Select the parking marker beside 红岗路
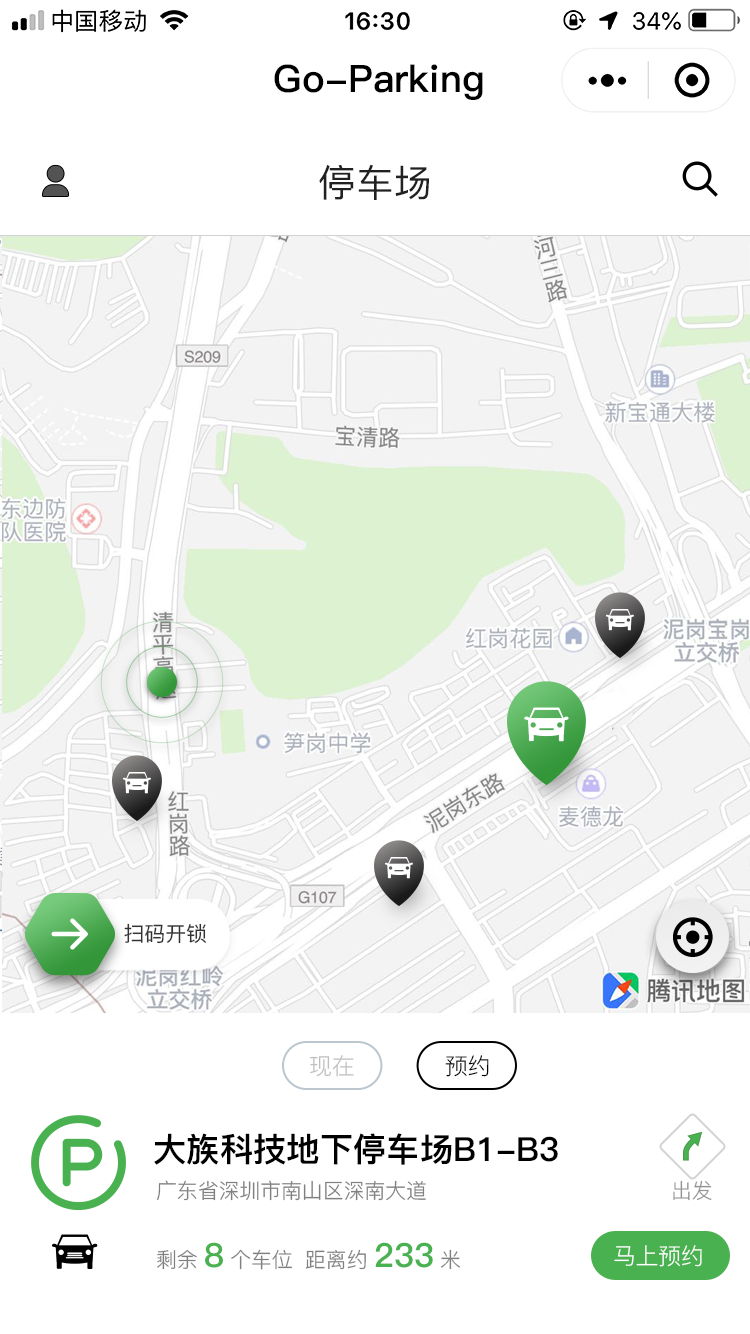 tap(137, 788)
